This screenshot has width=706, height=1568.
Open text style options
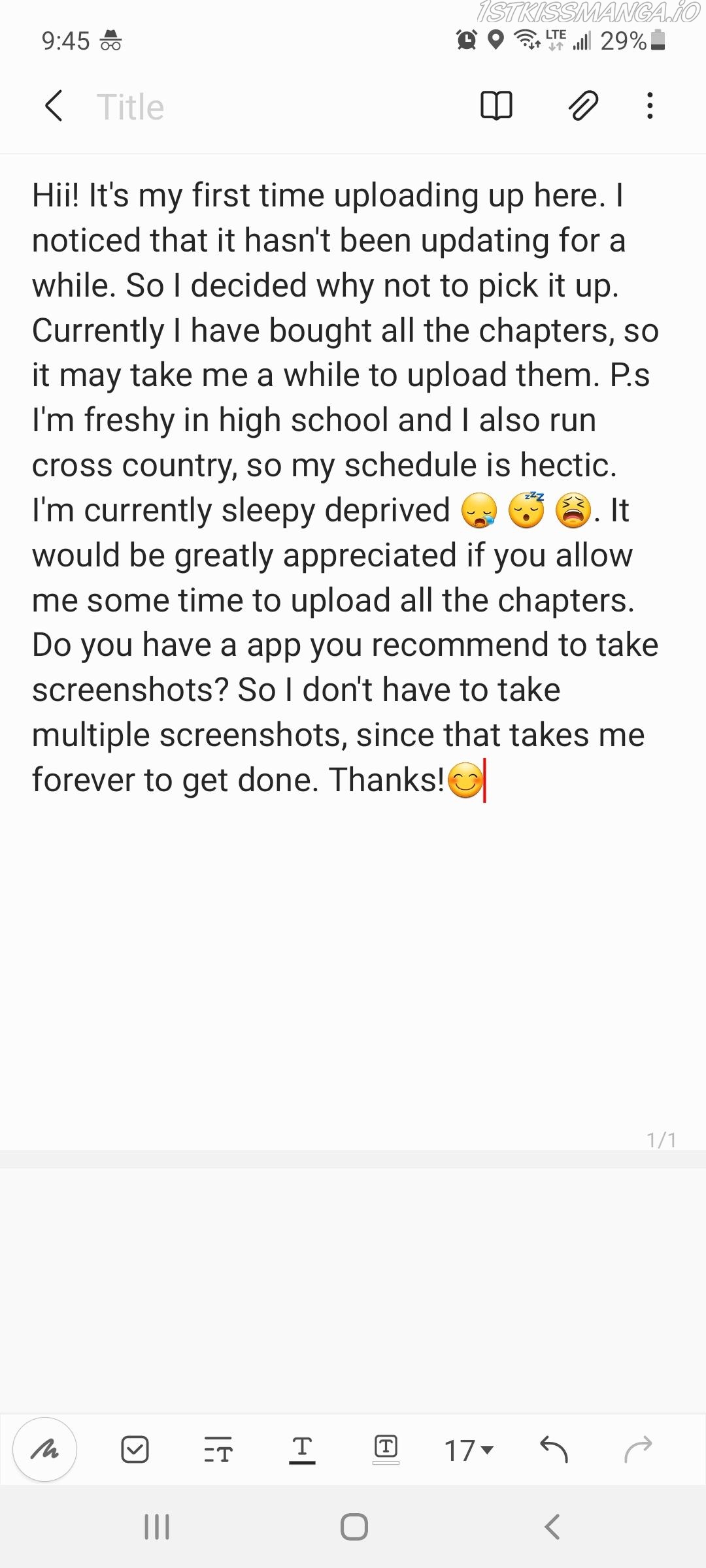point(218,1450)
